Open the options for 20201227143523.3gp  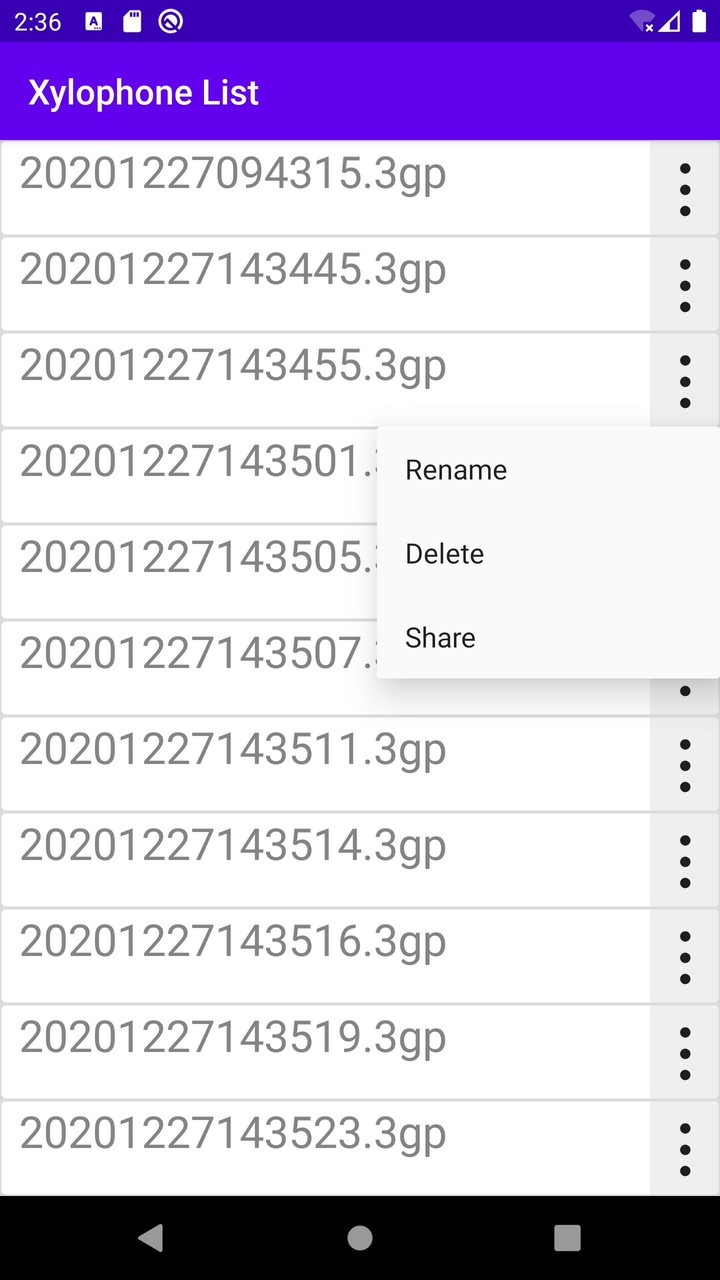[685, 1149]
